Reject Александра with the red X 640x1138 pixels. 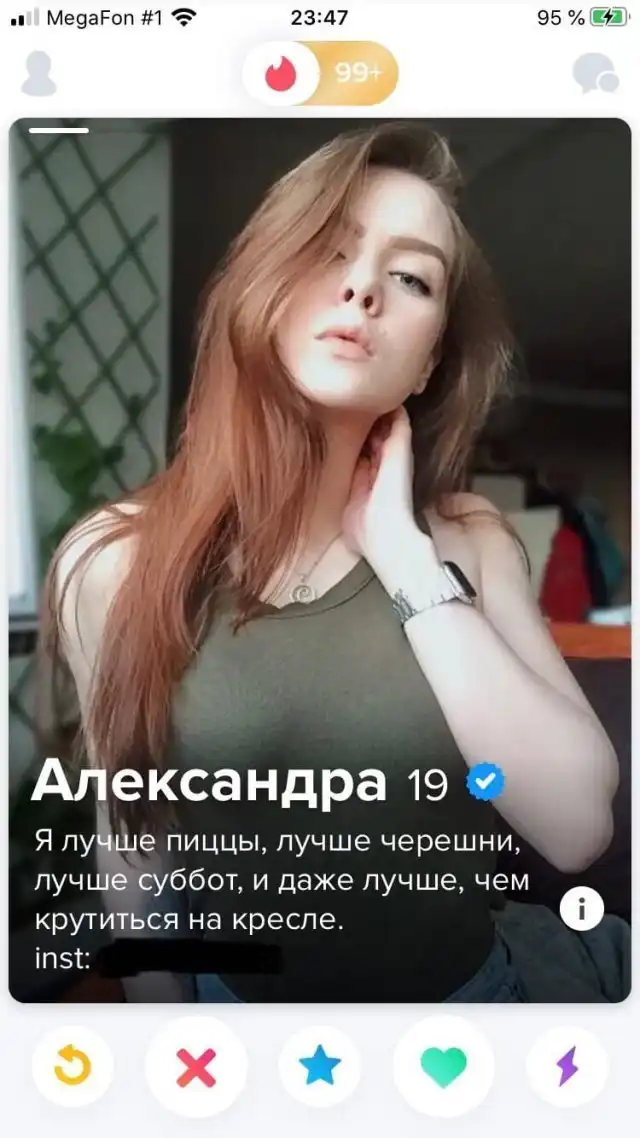[x=196, y=1067]
